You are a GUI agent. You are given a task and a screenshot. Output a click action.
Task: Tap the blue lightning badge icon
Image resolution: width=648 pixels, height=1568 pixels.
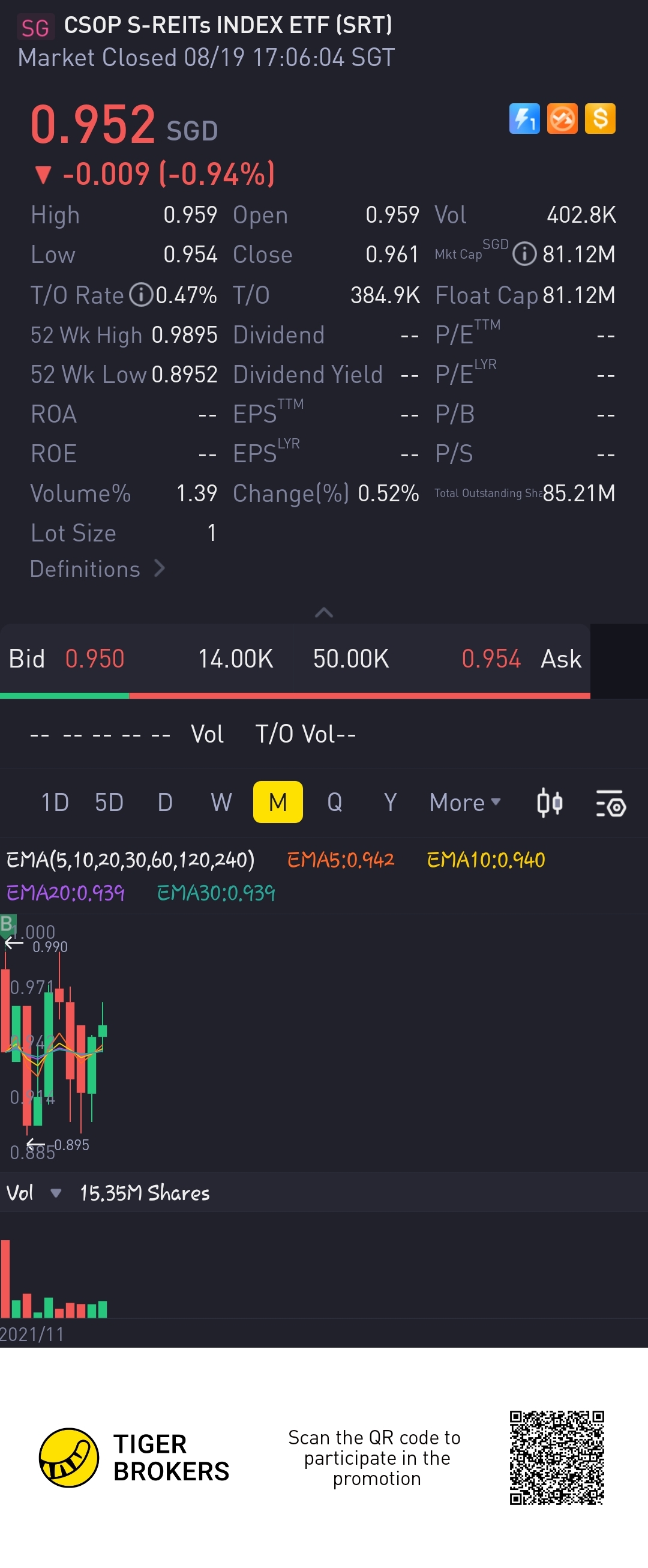pos(524,119)
